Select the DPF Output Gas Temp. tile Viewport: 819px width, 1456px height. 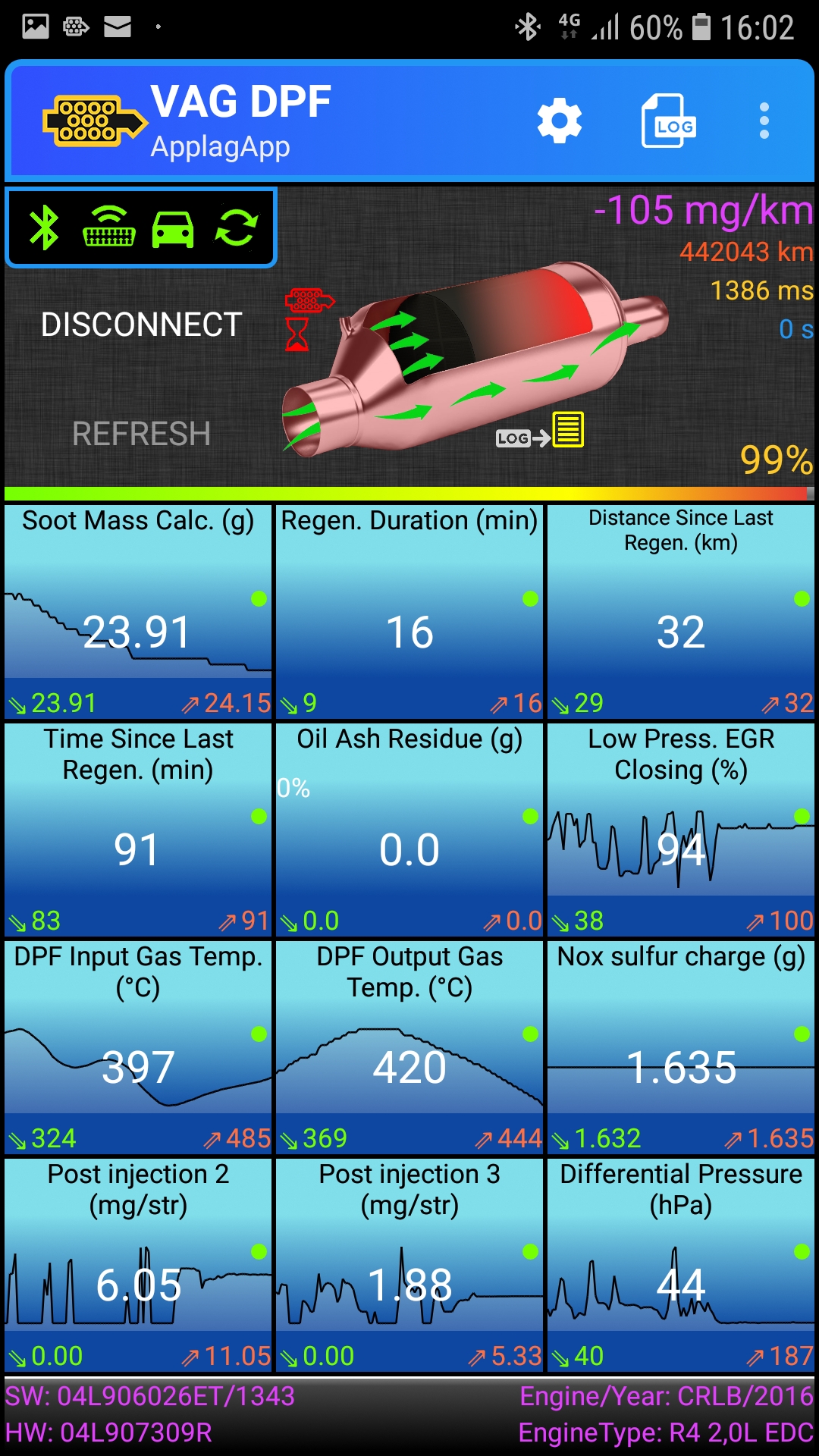click(409, 1047)
